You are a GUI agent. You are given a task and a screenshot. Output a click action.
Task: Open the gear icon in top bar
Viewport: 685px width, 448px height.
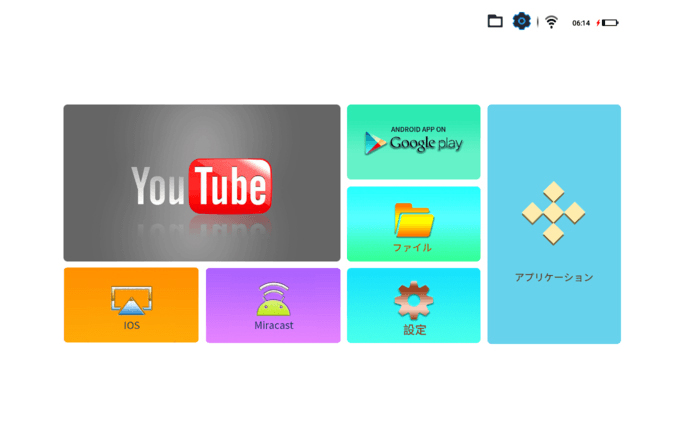(521, 21)
